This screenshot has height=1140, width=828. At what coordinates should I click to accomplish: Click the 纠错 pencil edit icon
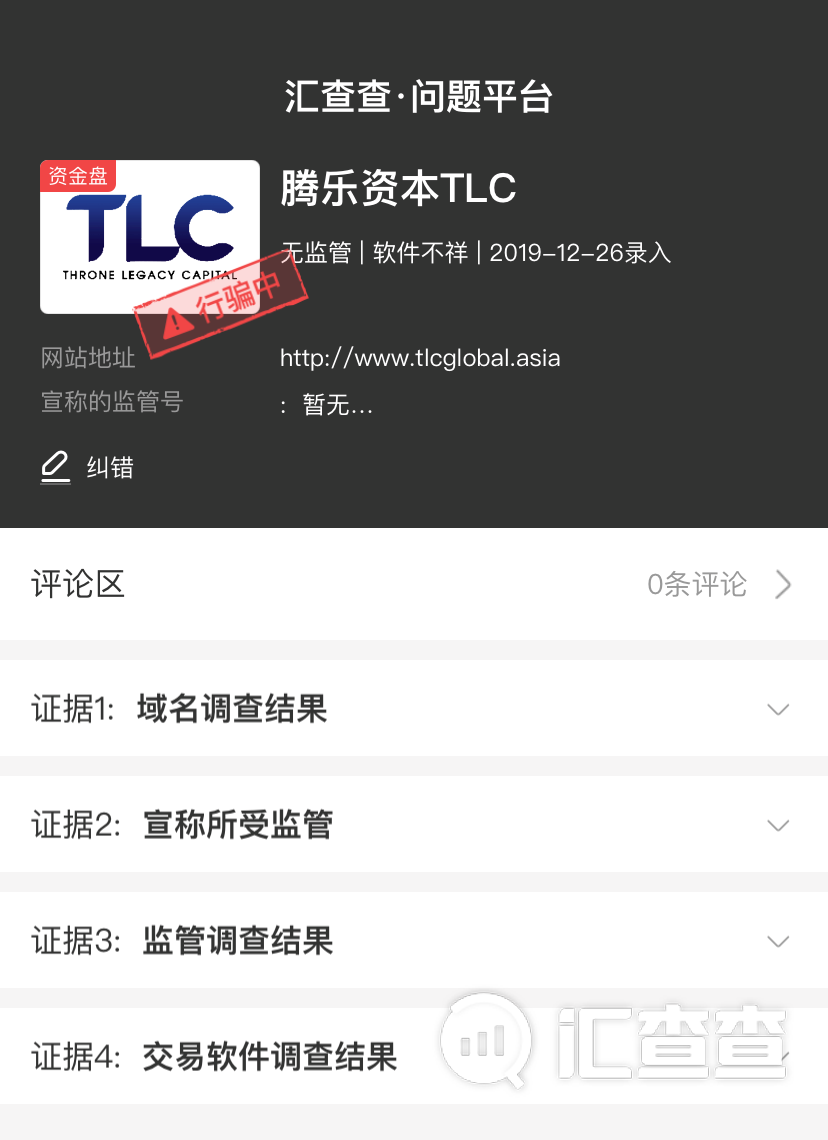pos(55,467)
